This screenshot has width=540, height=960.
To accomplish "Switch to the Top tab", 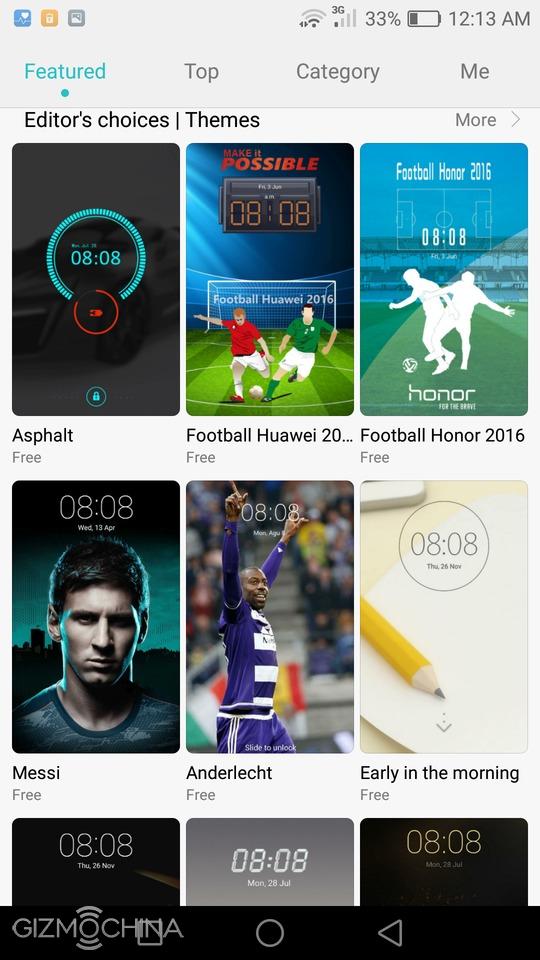I will [x=201, y=72].
